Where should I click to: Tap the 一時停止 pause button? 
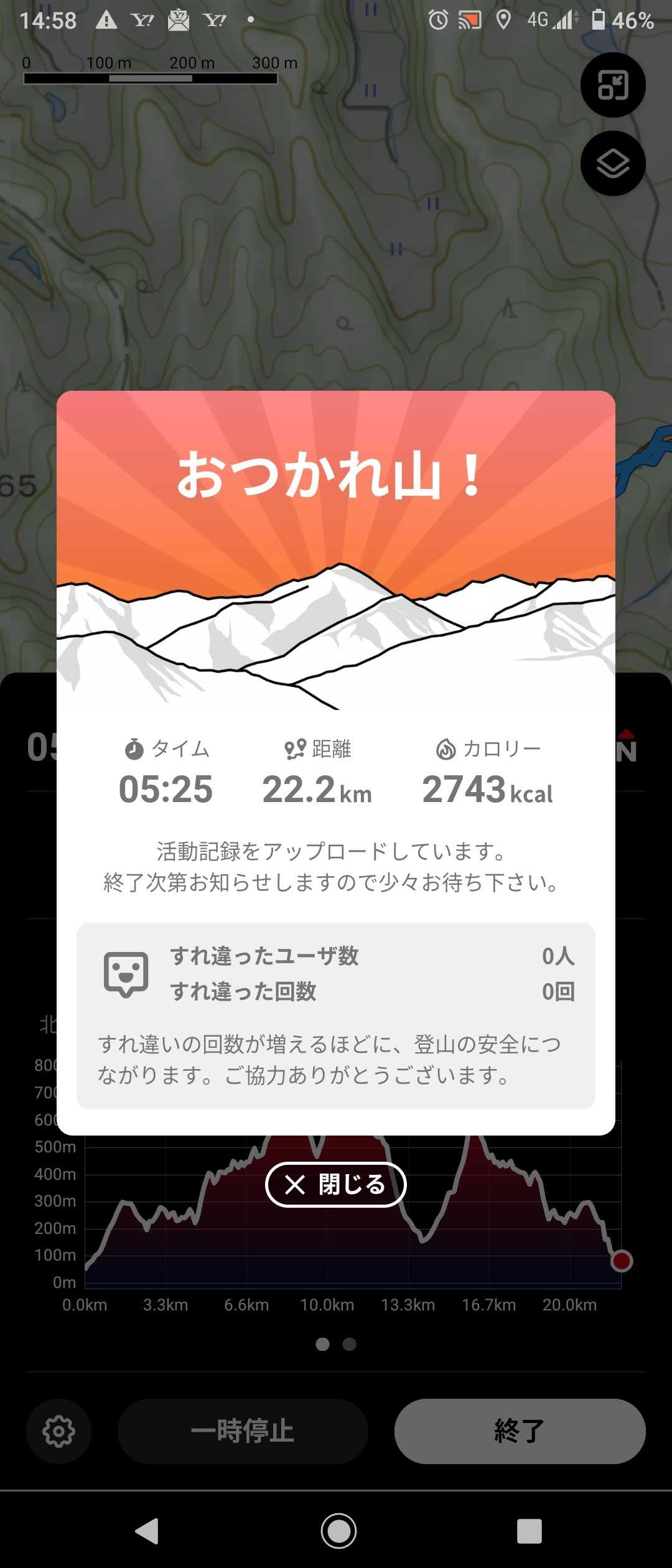point(243,1431)
